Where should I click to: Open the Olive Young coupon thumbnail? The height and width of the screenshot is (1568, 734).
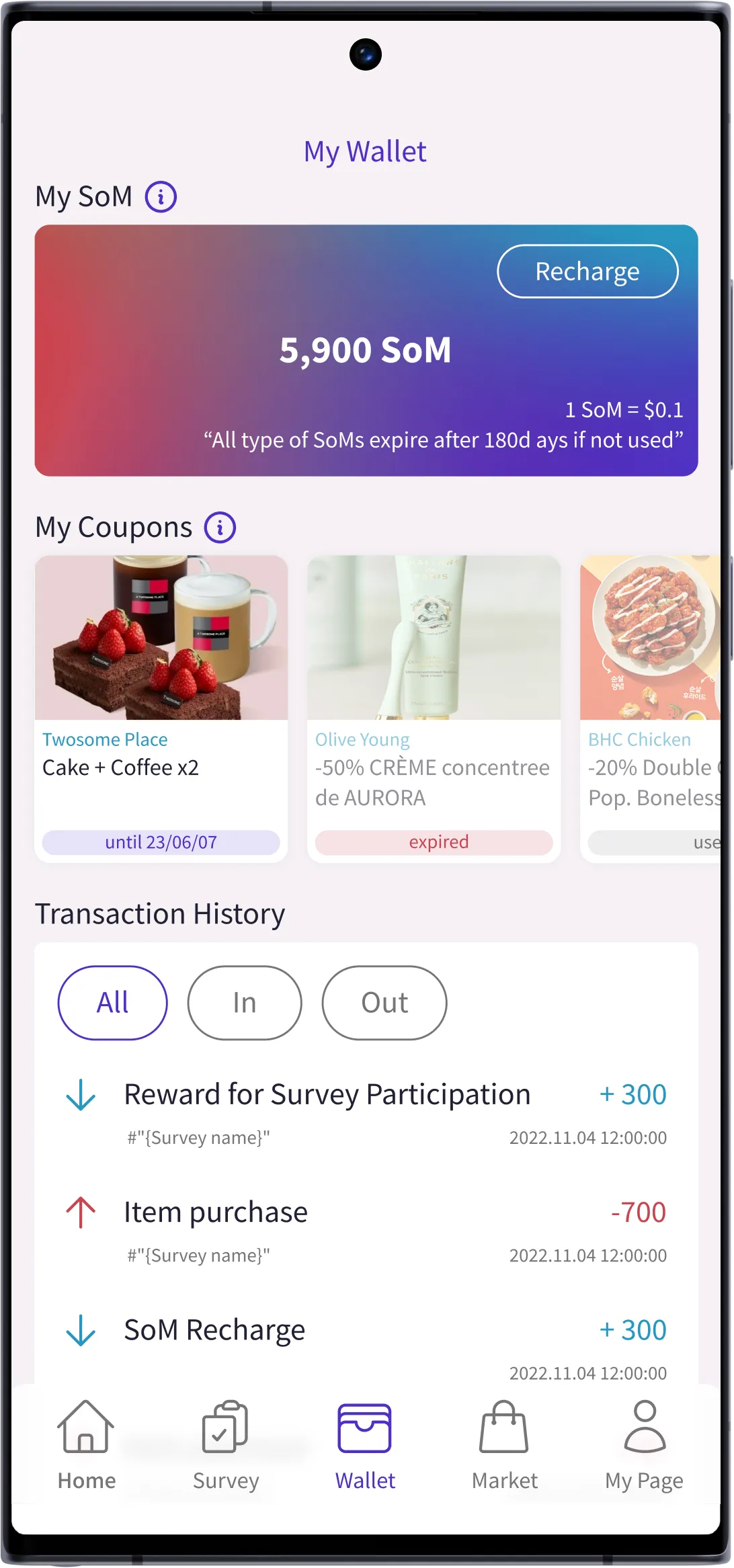click(433, 638)
